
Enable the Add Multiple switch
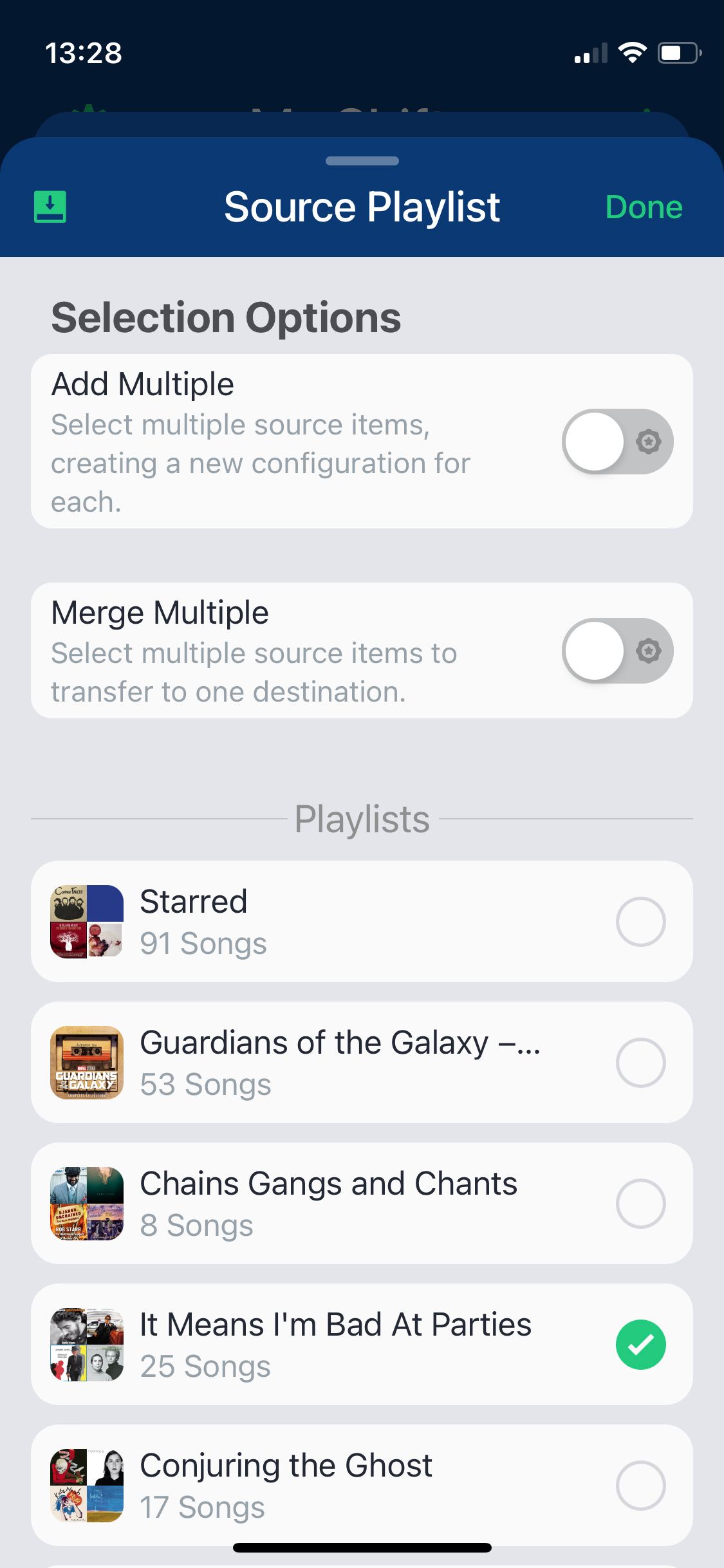(617, 442)
